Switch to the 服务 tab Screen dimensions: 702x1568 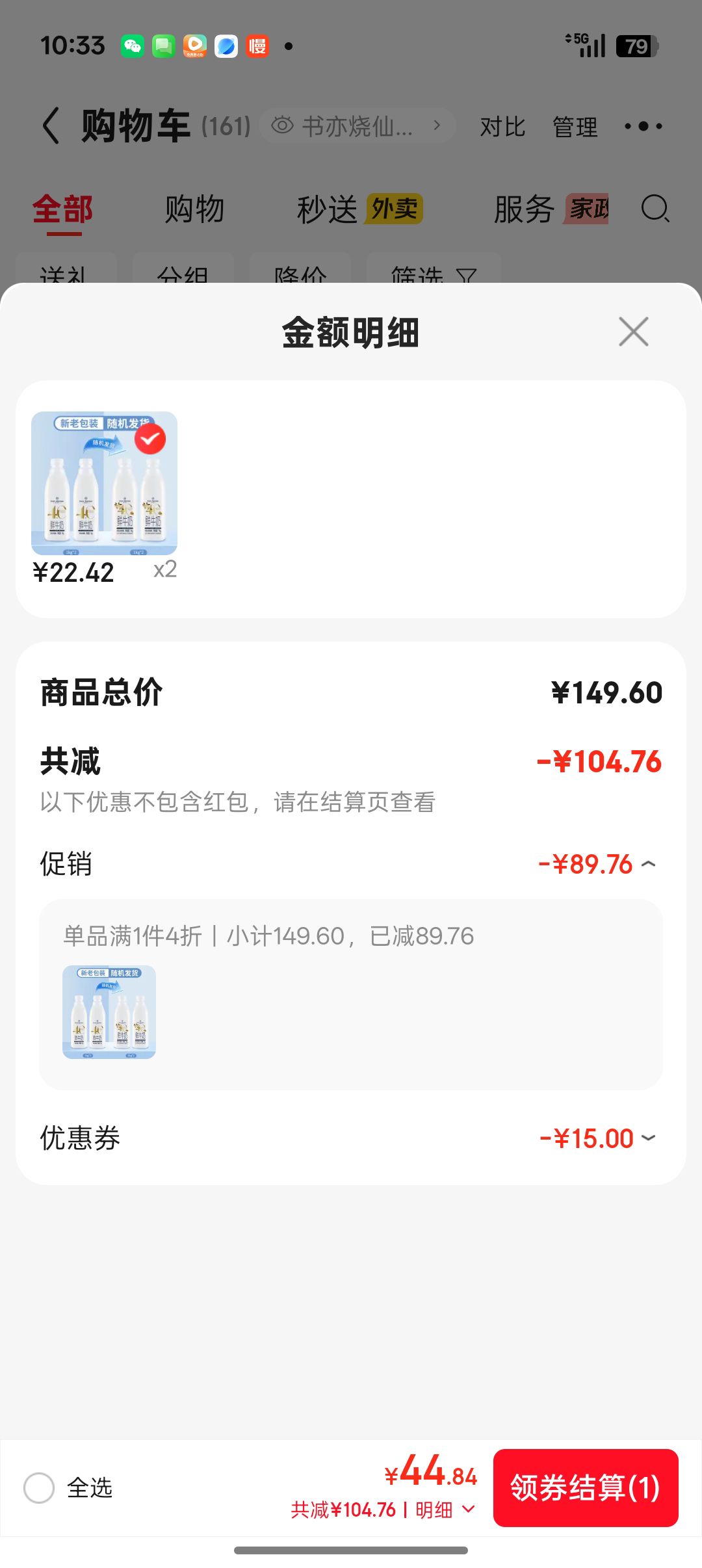[551, 210]
